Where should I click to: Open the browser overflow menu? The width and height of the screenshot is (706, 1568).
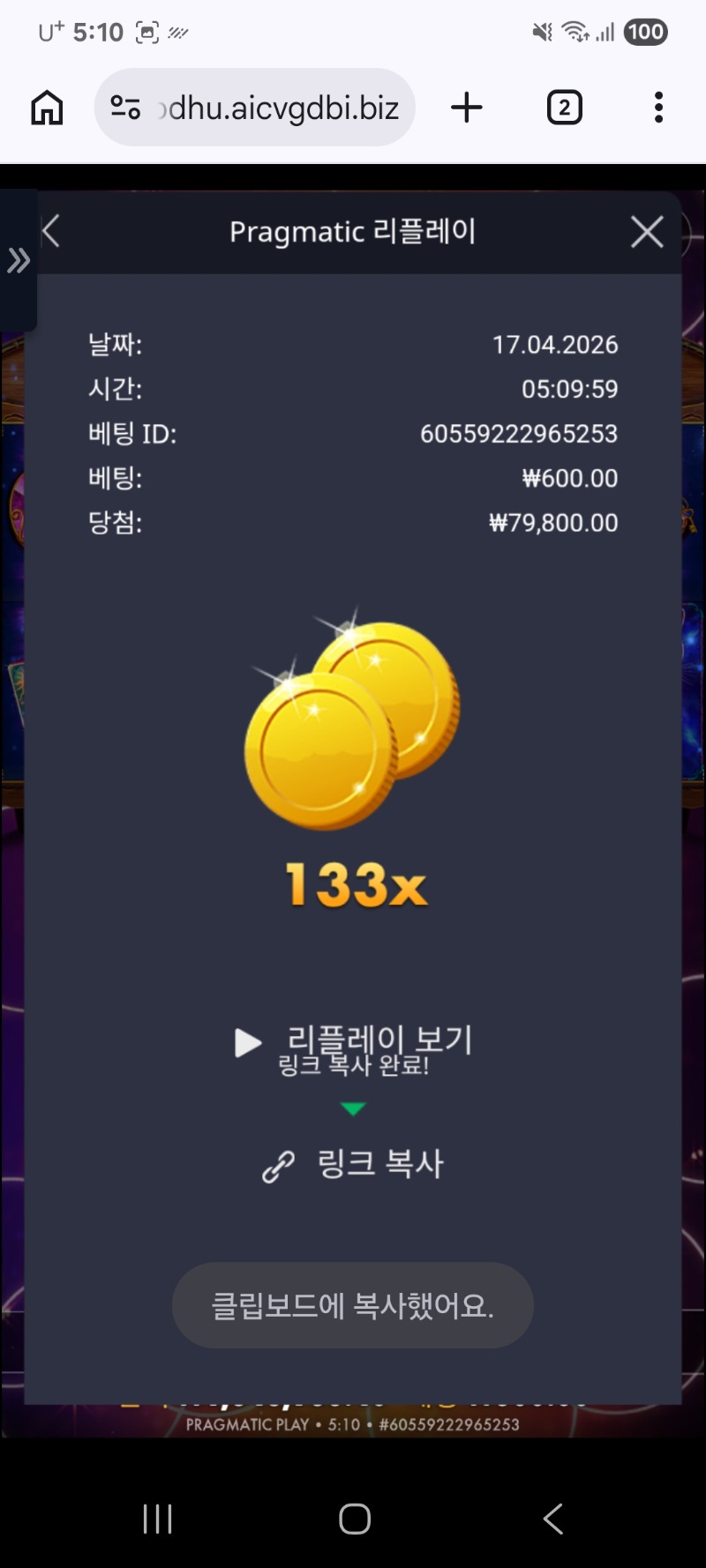point(658,108)
